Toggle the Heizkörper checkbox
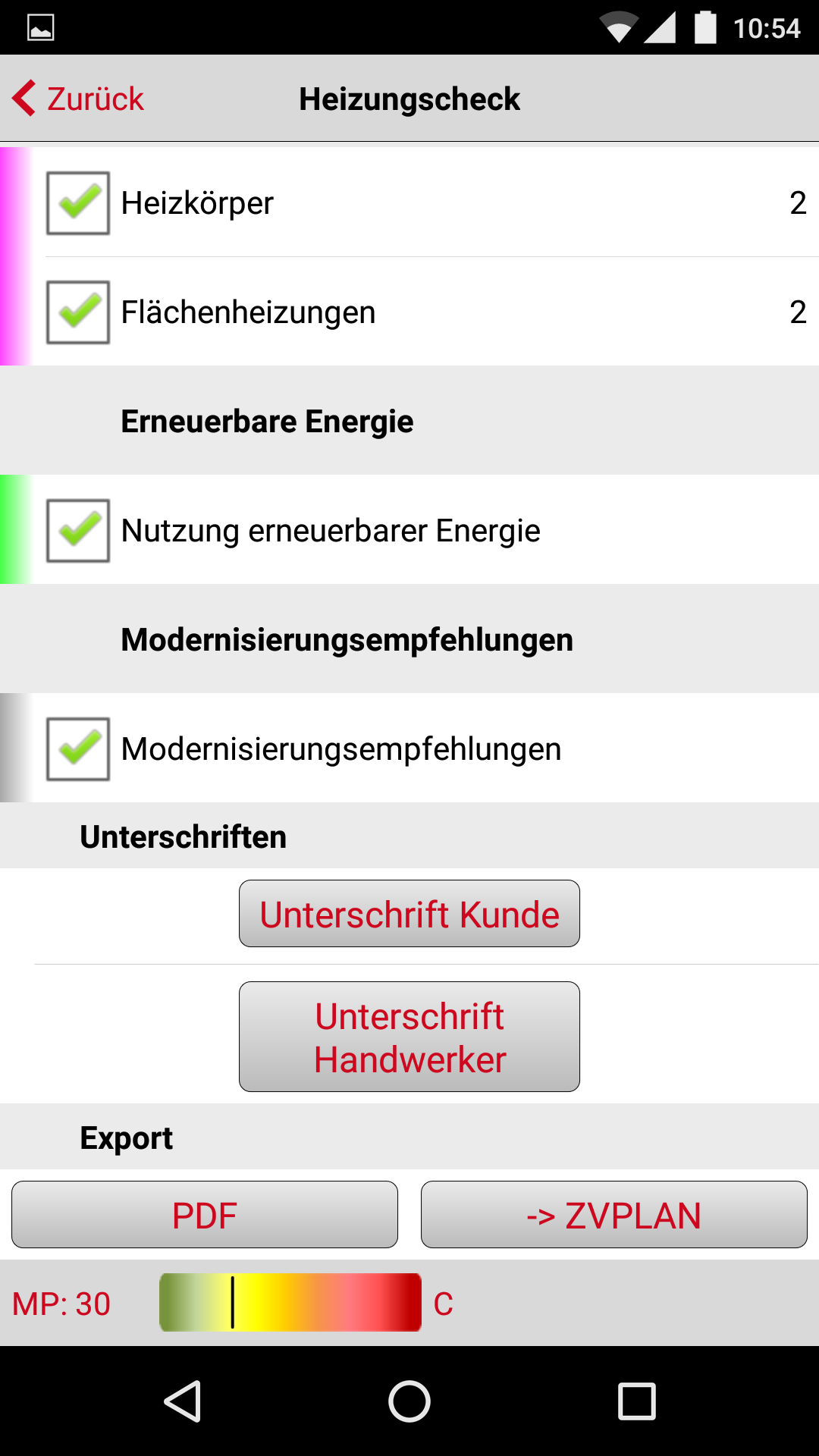This screenshot has height=1456, width=819. tap(78, 202)
